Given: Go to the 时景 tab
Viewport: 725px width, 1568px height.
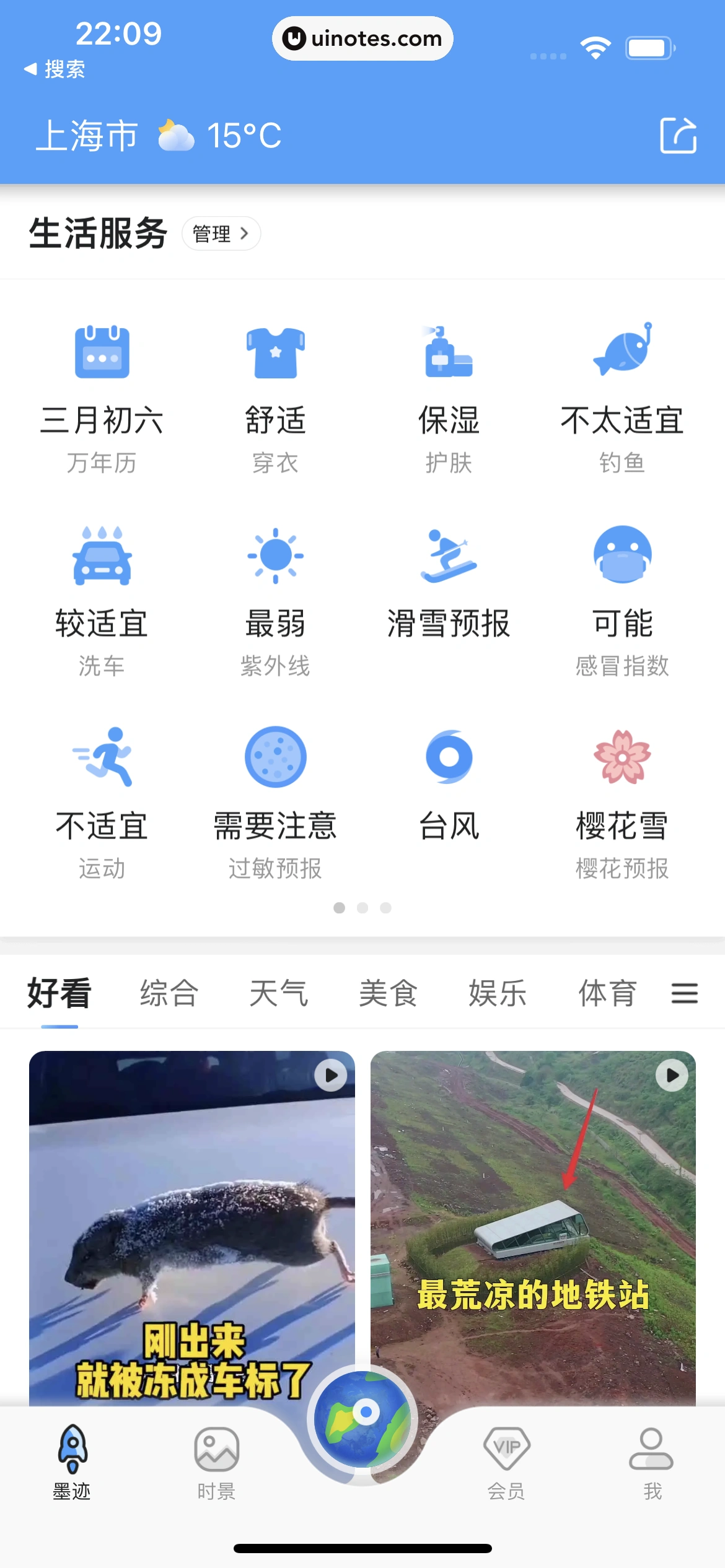Looking at the screenshot, I should pyautogui.click(x=216, y=1463).
